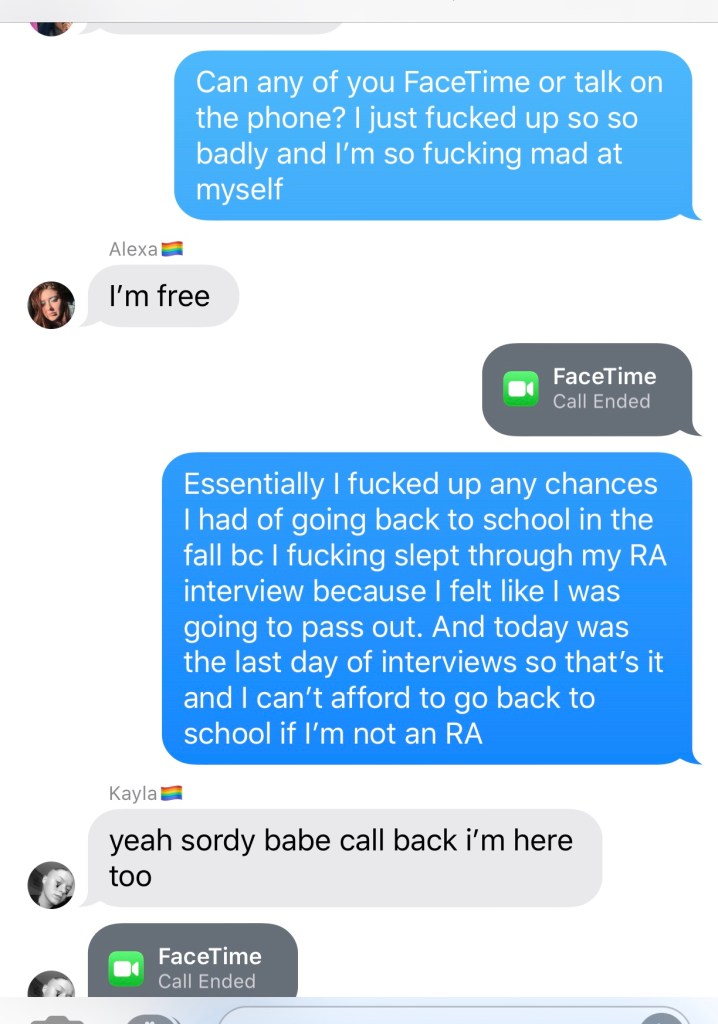
Task: Open Kayla's avatar beside her text message
Action: coord(51,884)
